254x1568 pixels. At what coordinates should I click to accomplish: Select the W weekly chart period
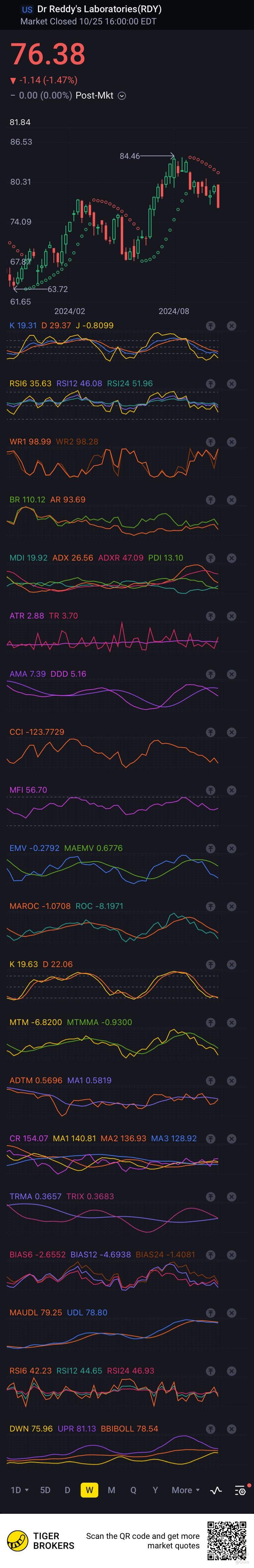[x=89, y=1489]
